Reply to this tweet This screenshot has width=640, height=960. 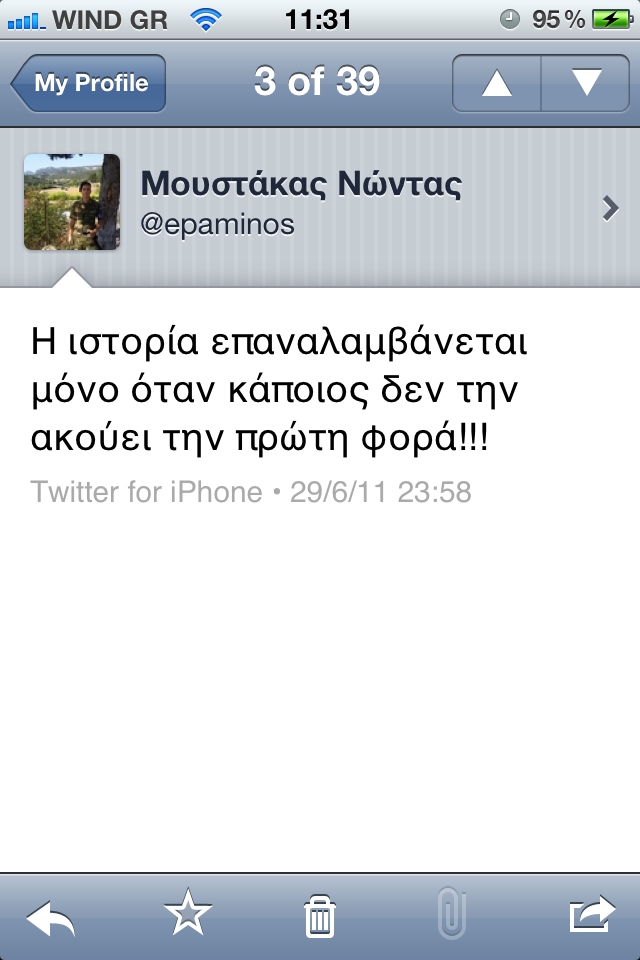(50, 916)
